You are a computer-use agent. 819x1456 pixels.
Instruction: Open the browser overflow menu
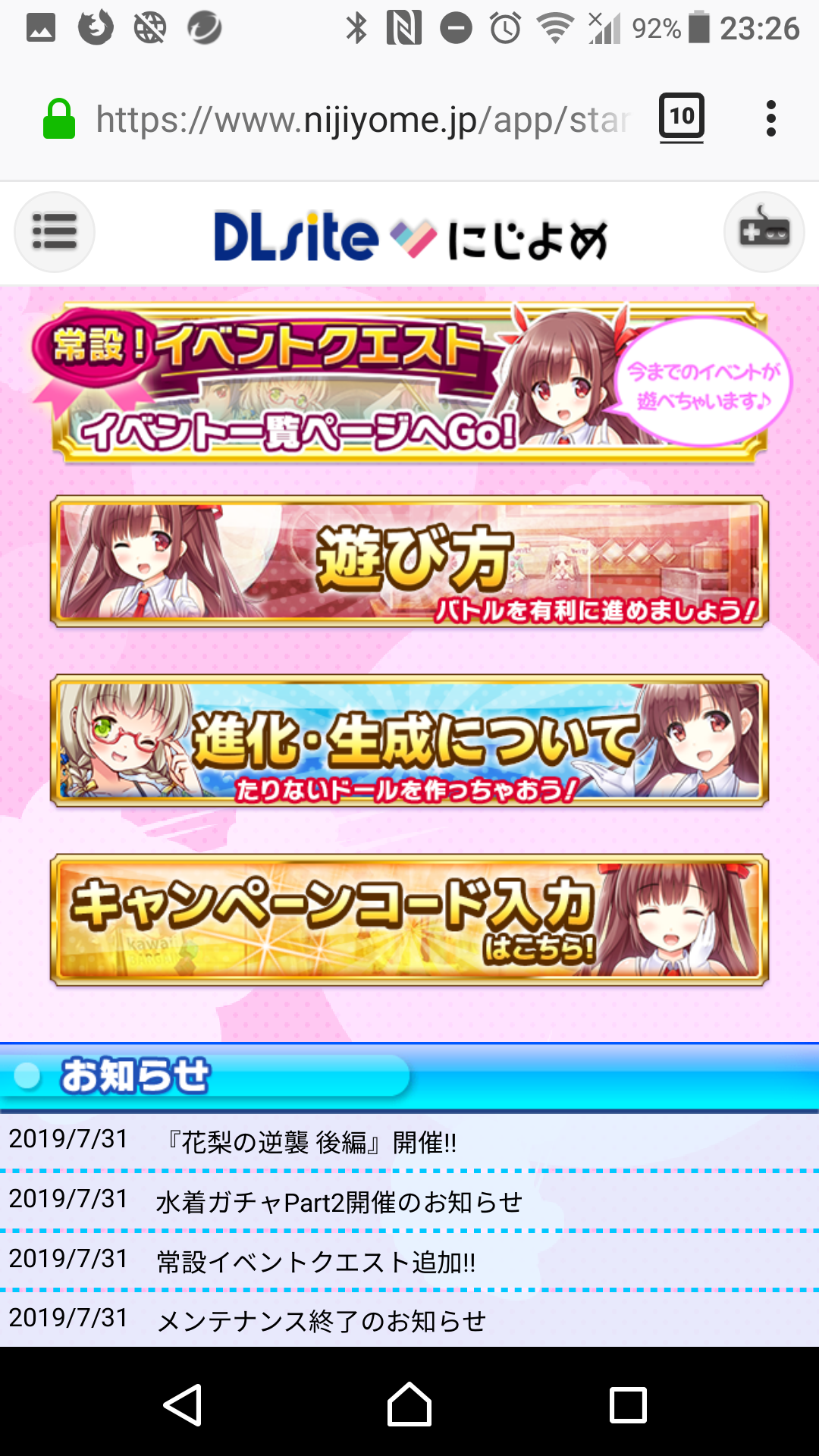(x=771, y=119)
